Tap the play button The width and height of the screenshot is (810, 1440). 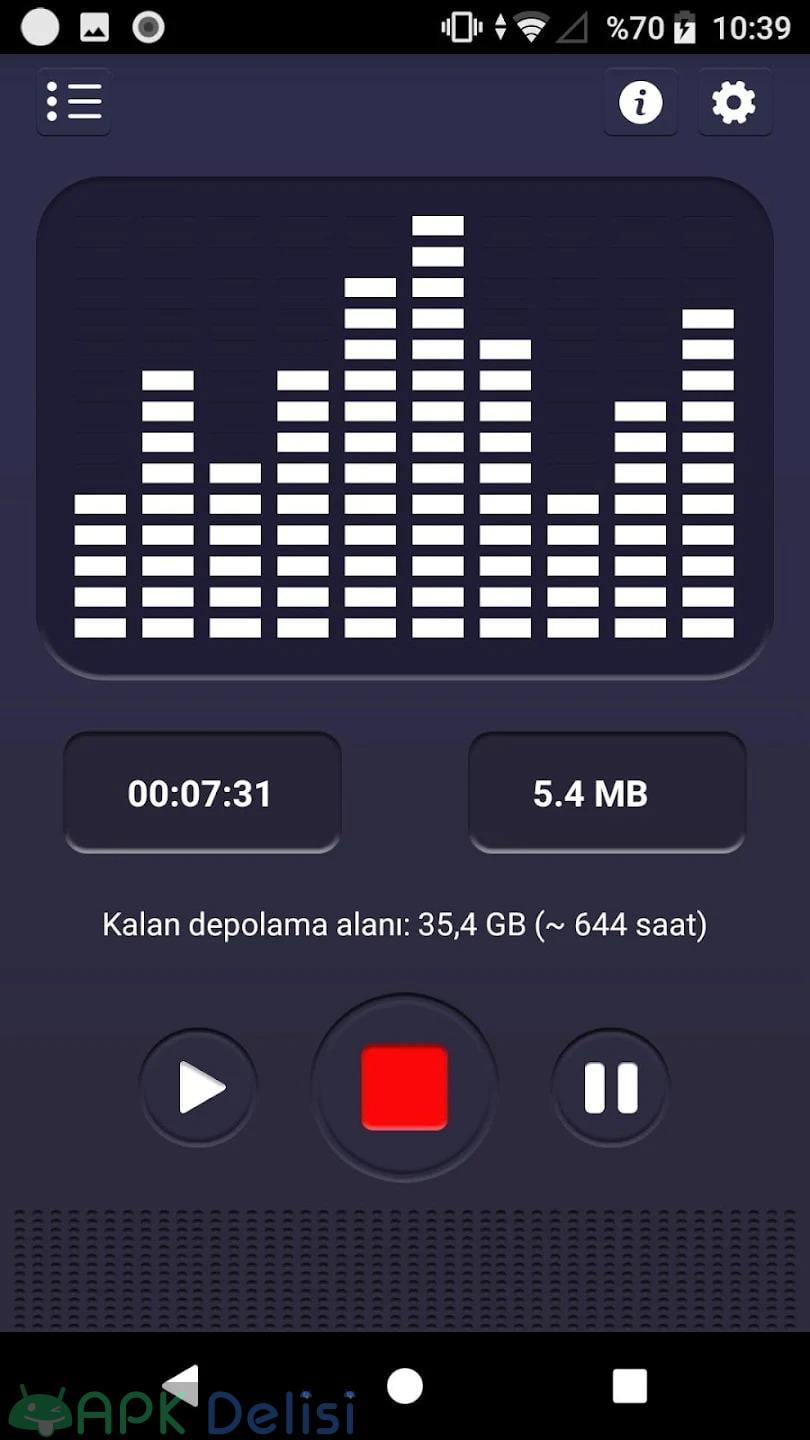click(x=198, y=1088)
